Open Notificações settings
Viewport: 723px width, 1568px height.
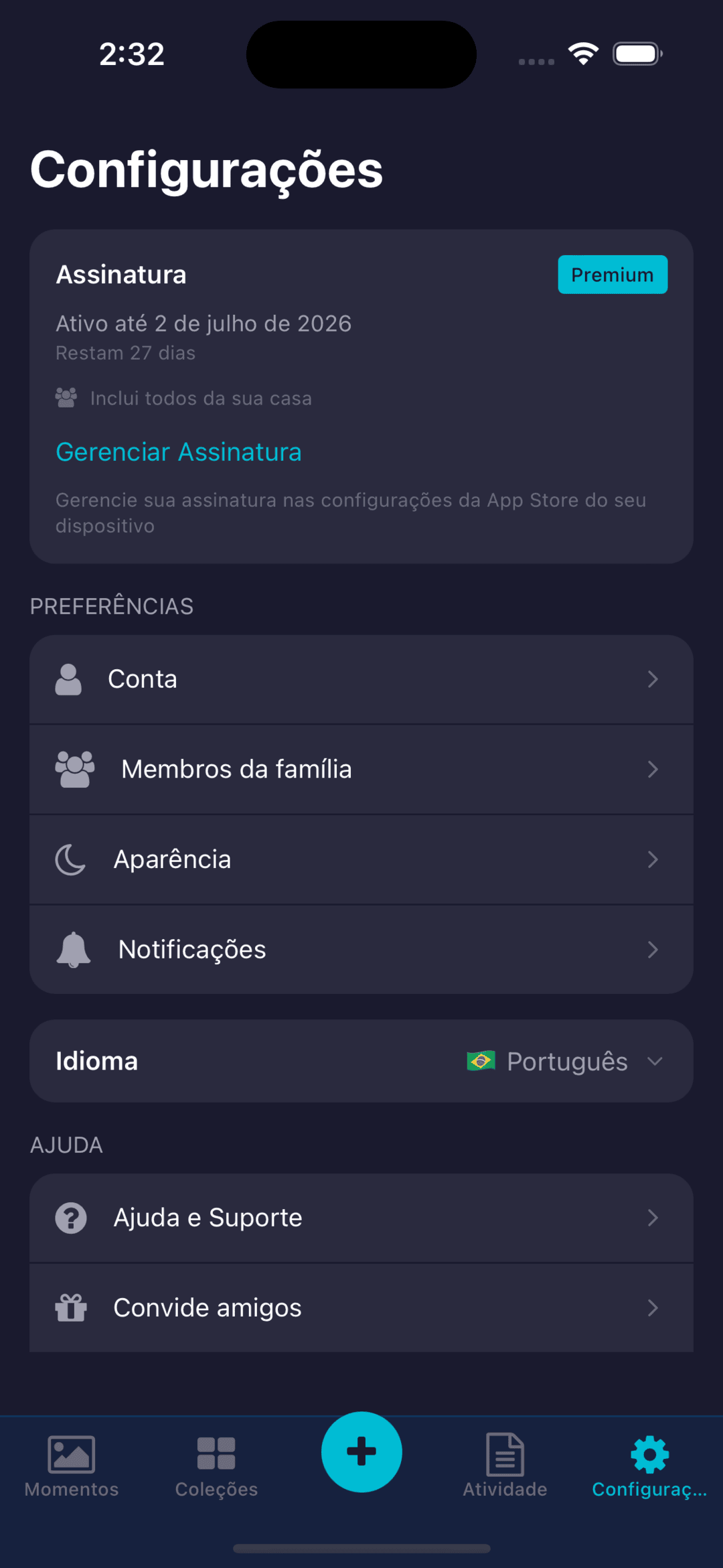pyautogui.click(x=361, y=950)
